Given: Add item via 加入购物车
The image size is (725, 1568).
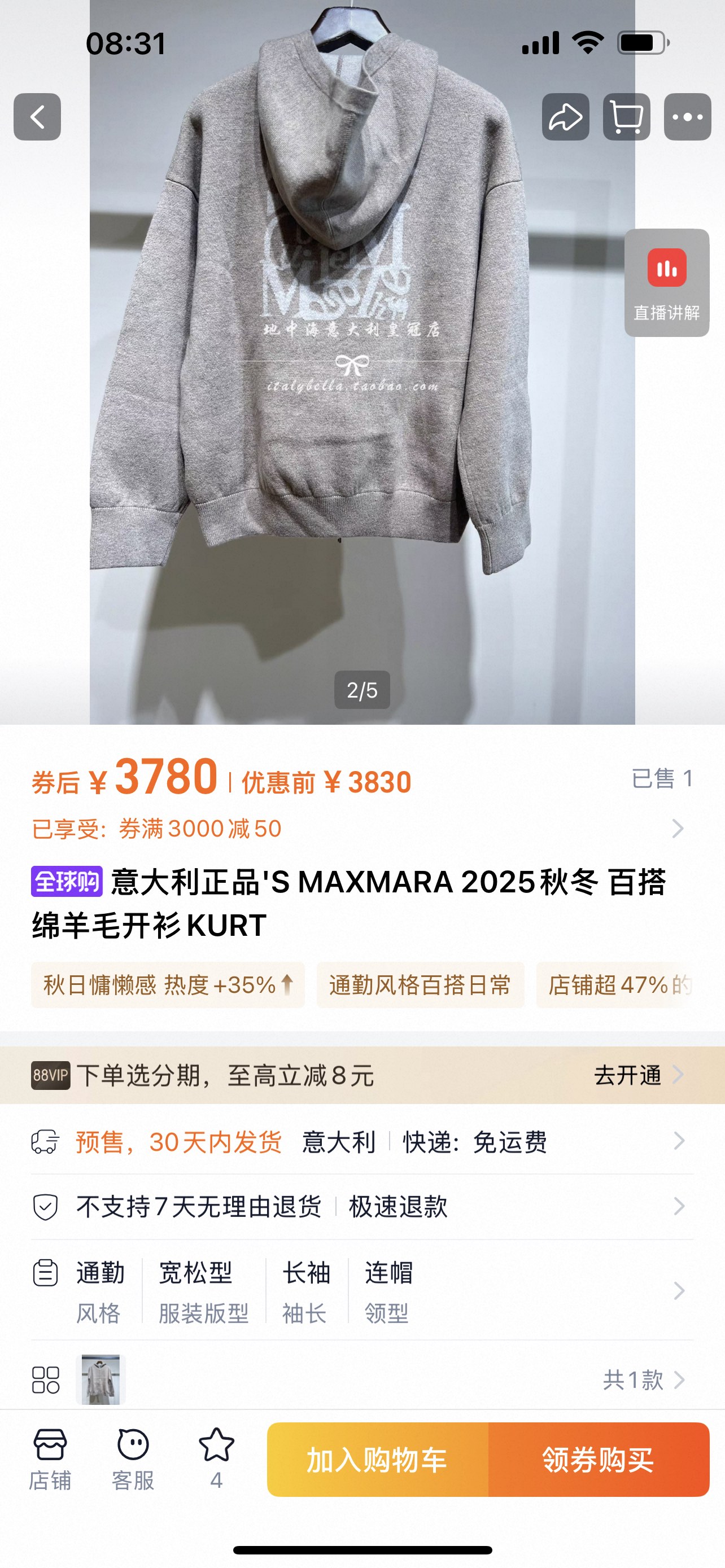Looking at the screenshot, I should (377, 1460).
